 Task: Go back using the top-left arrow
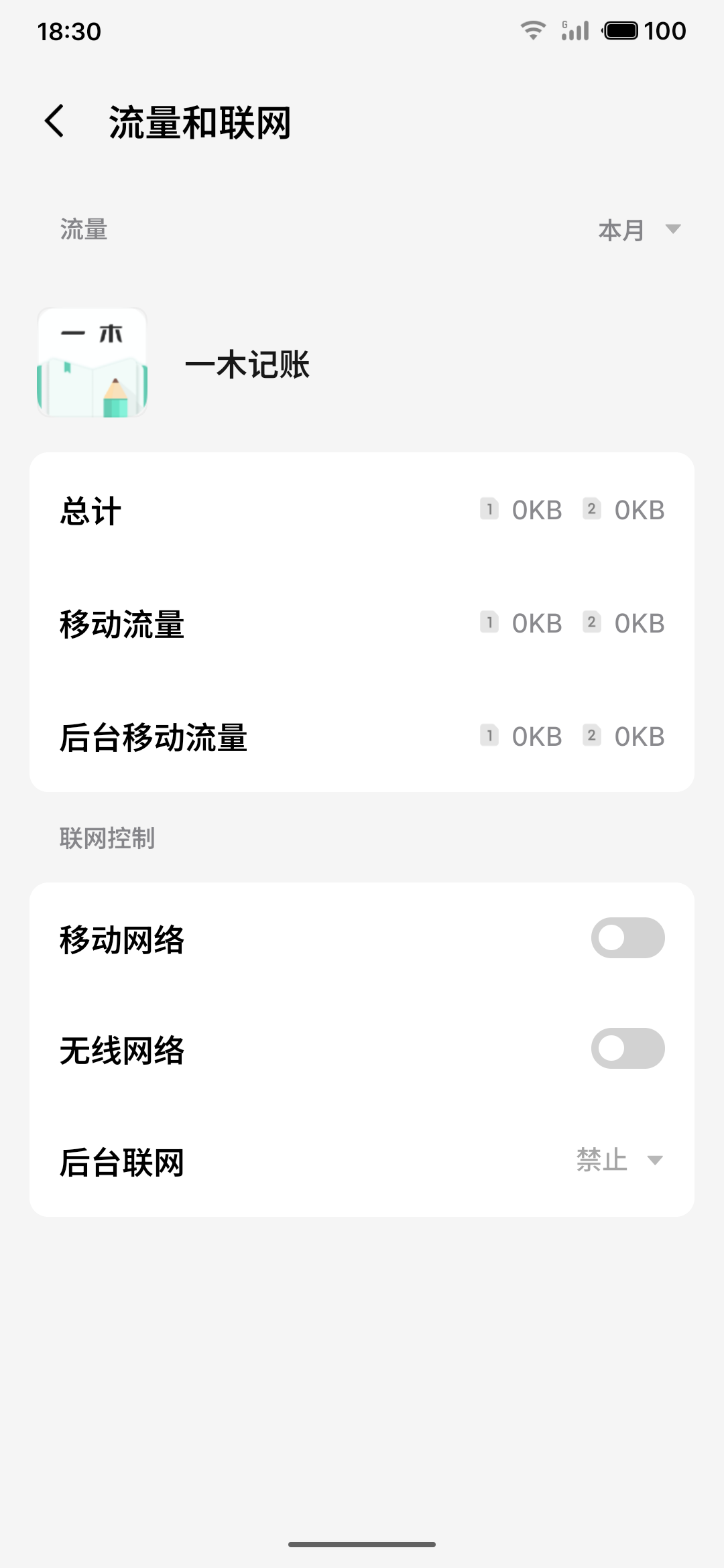pyautogui.click(x=55, y=121)
